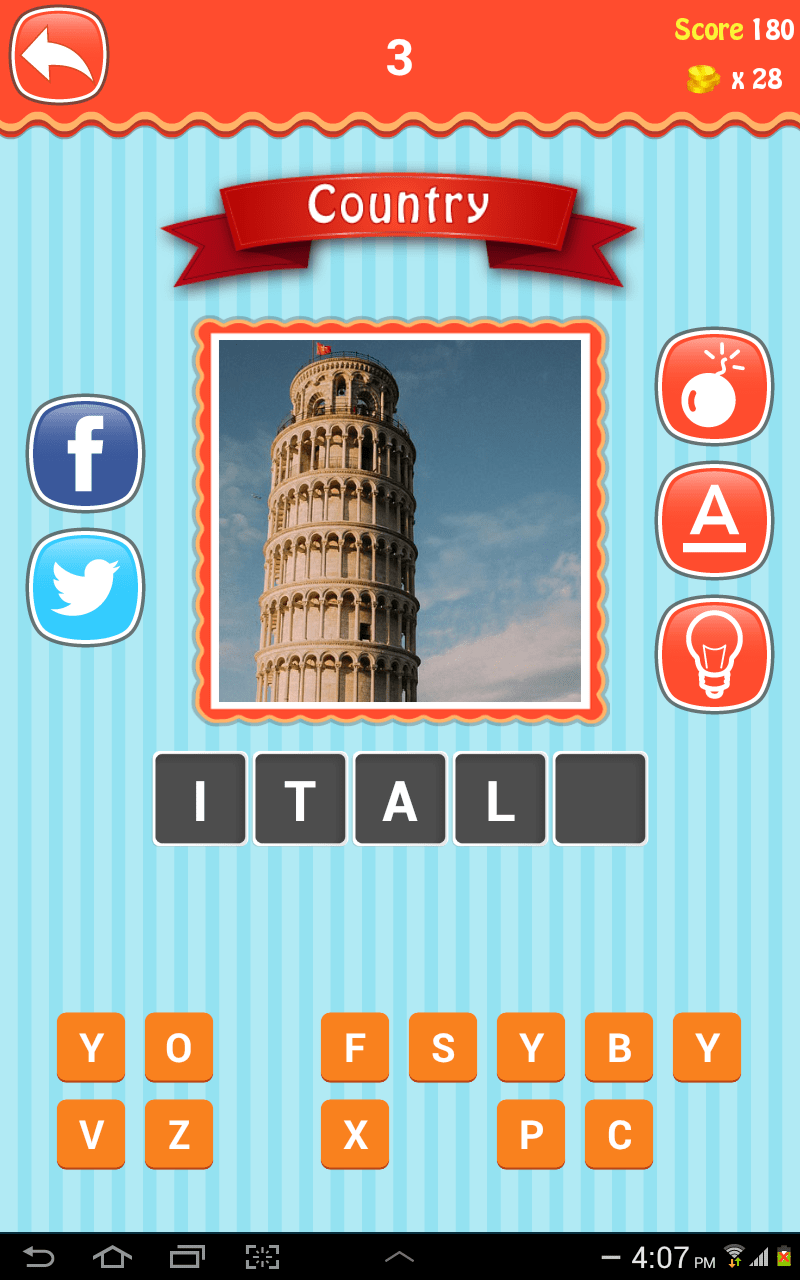Remove the letter I from the answer
Image resolution: width=800 pixels, height=1280 pixels.
tap(200, 799)
